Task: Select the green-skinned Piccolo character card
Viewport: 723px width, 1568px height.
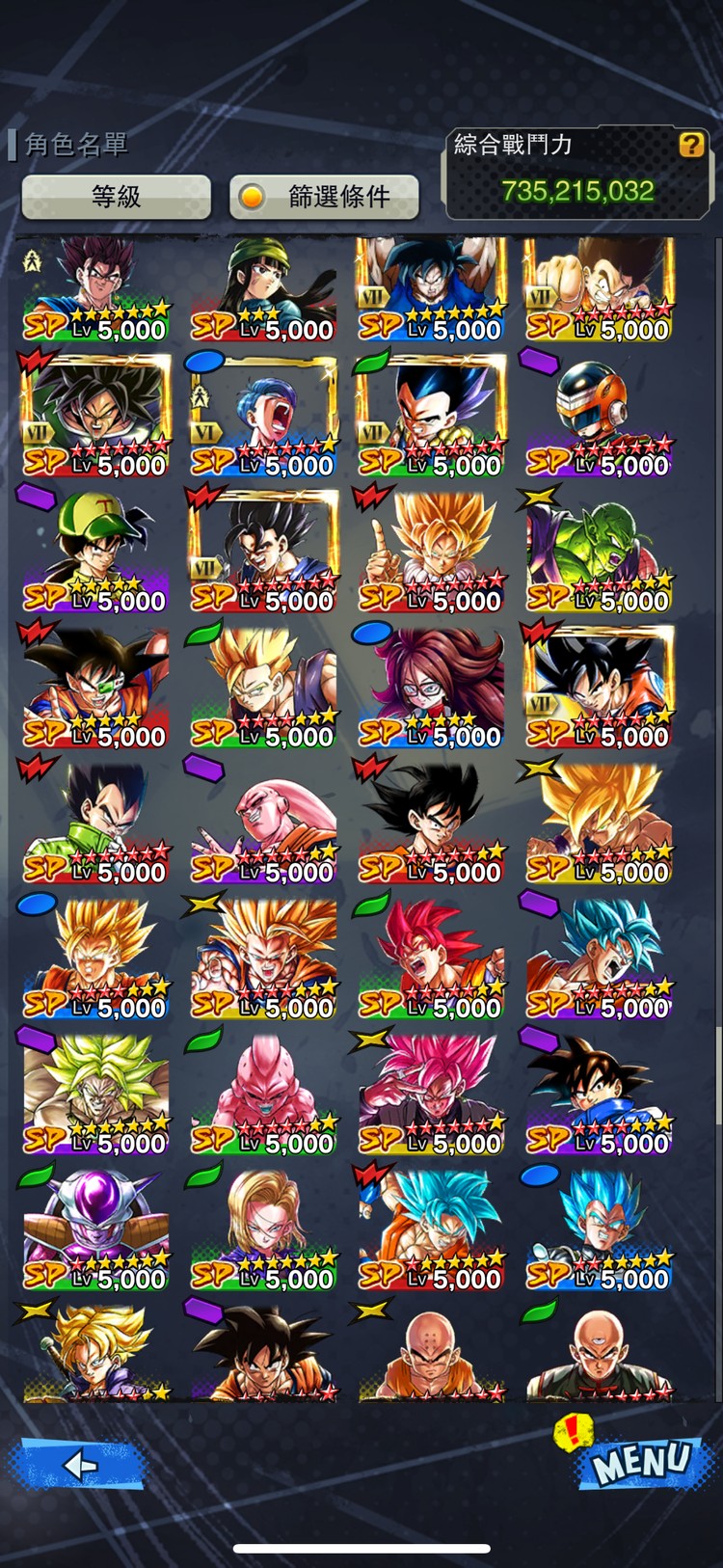Action: 599,553
